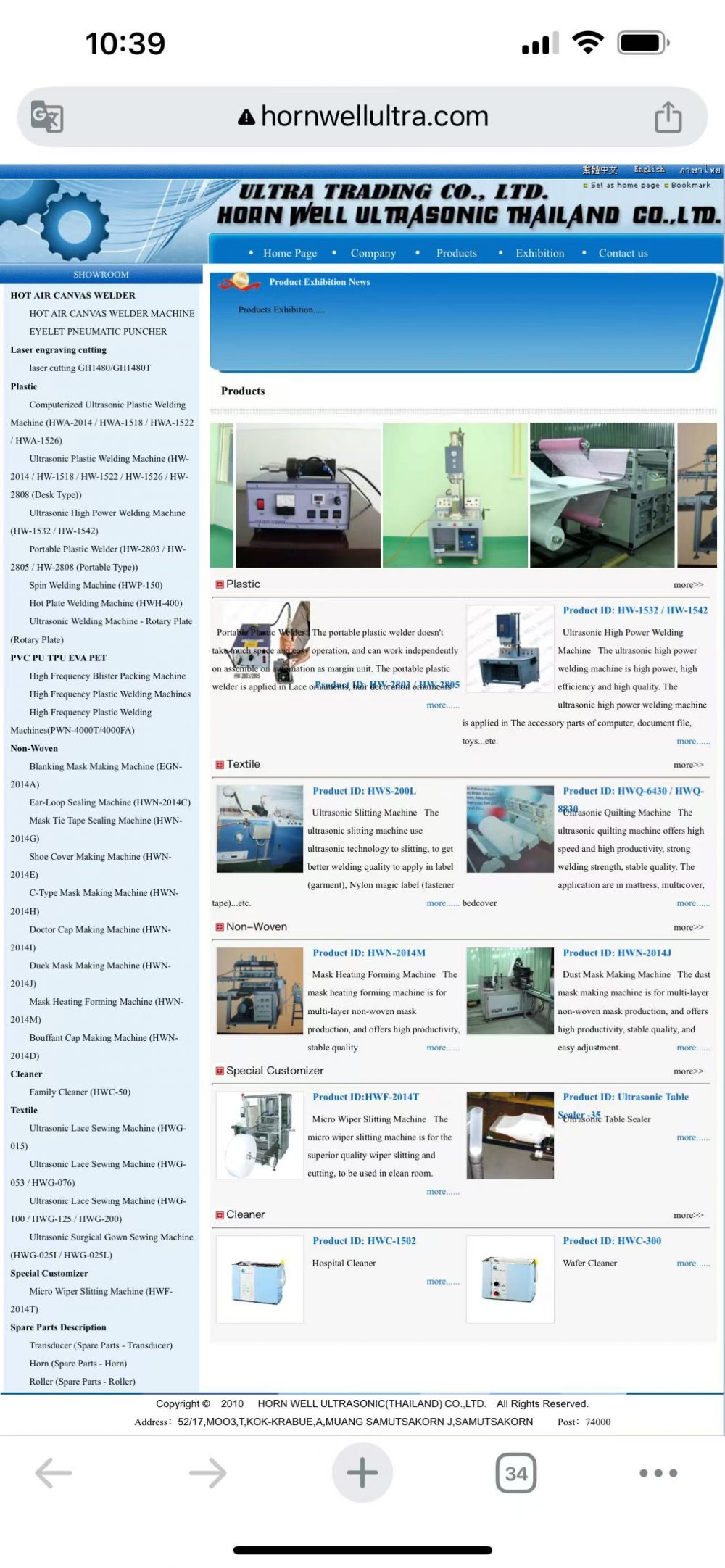Open the page translate icon
This screenshot has height=1568, width=725.
pyautogui.click(x=47, y=117)
